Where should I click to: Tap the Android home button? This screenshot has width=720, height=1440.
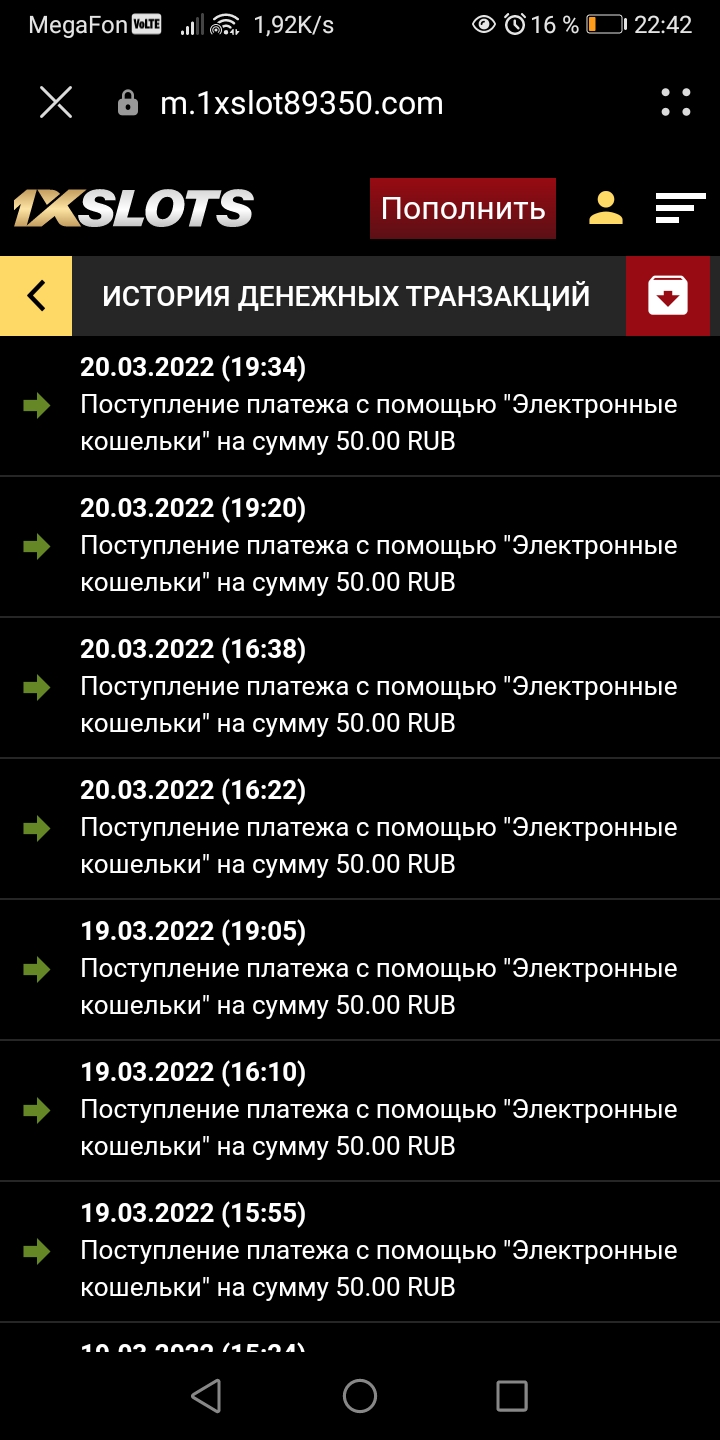click(x=360, y=1396)
